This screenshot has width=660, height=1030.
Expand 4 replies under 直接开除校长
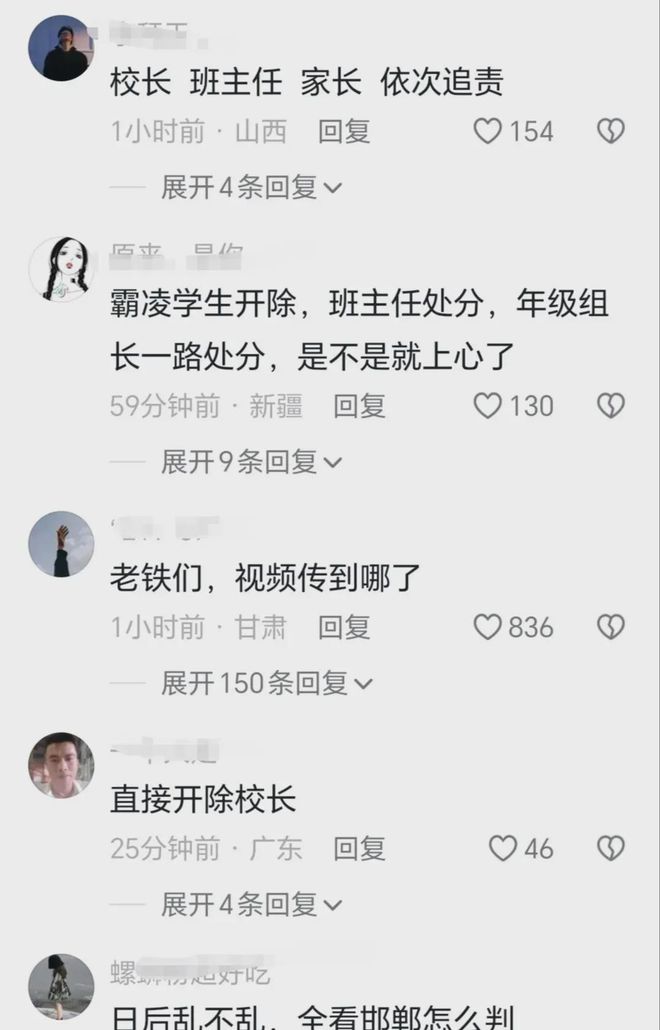coord(251,904)
